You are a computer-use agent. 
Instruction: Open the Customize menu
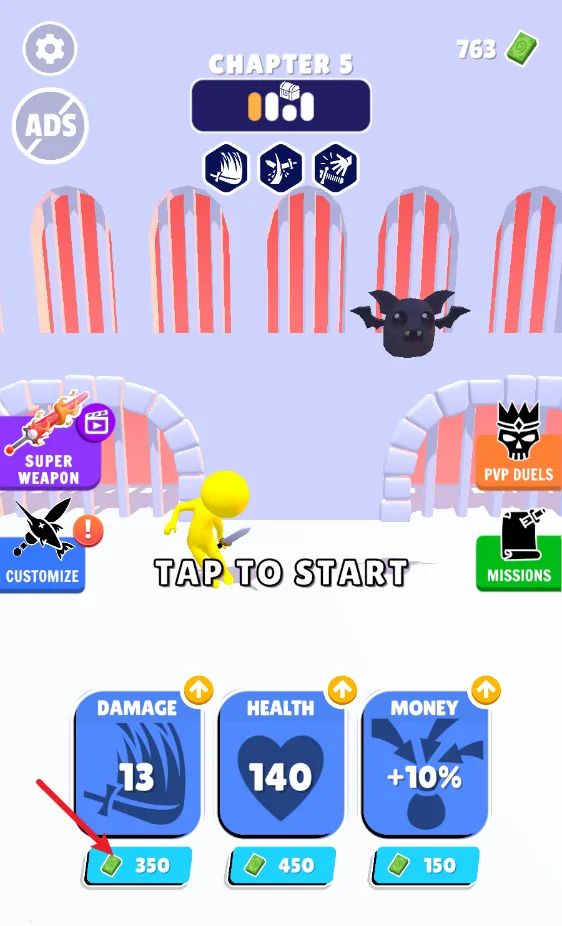tap(44, 546)
